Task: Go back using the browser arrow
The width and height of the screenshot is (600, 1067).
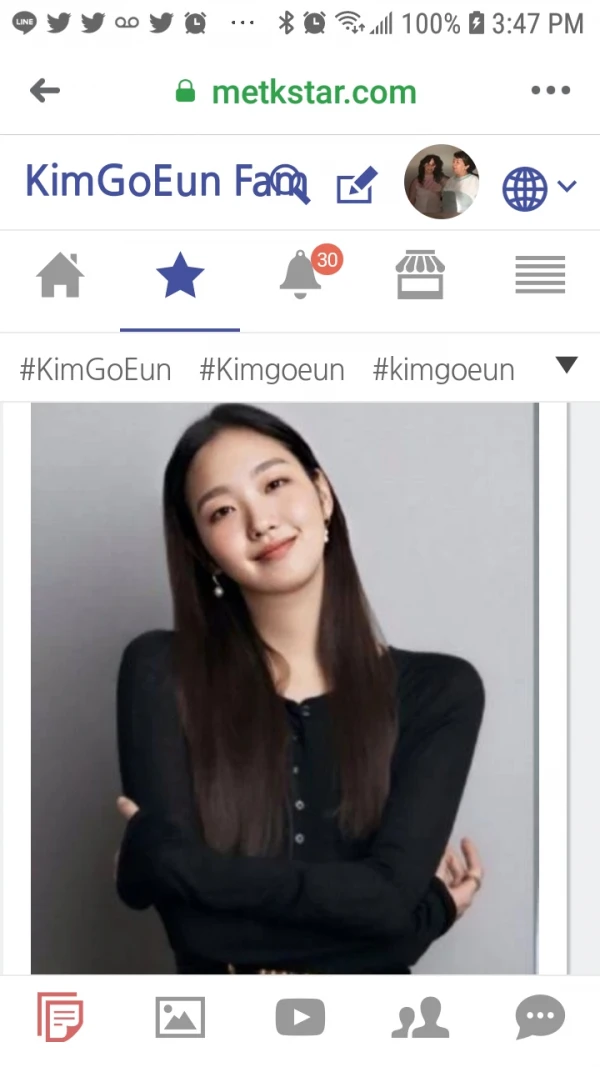Action: pos(45,92)
